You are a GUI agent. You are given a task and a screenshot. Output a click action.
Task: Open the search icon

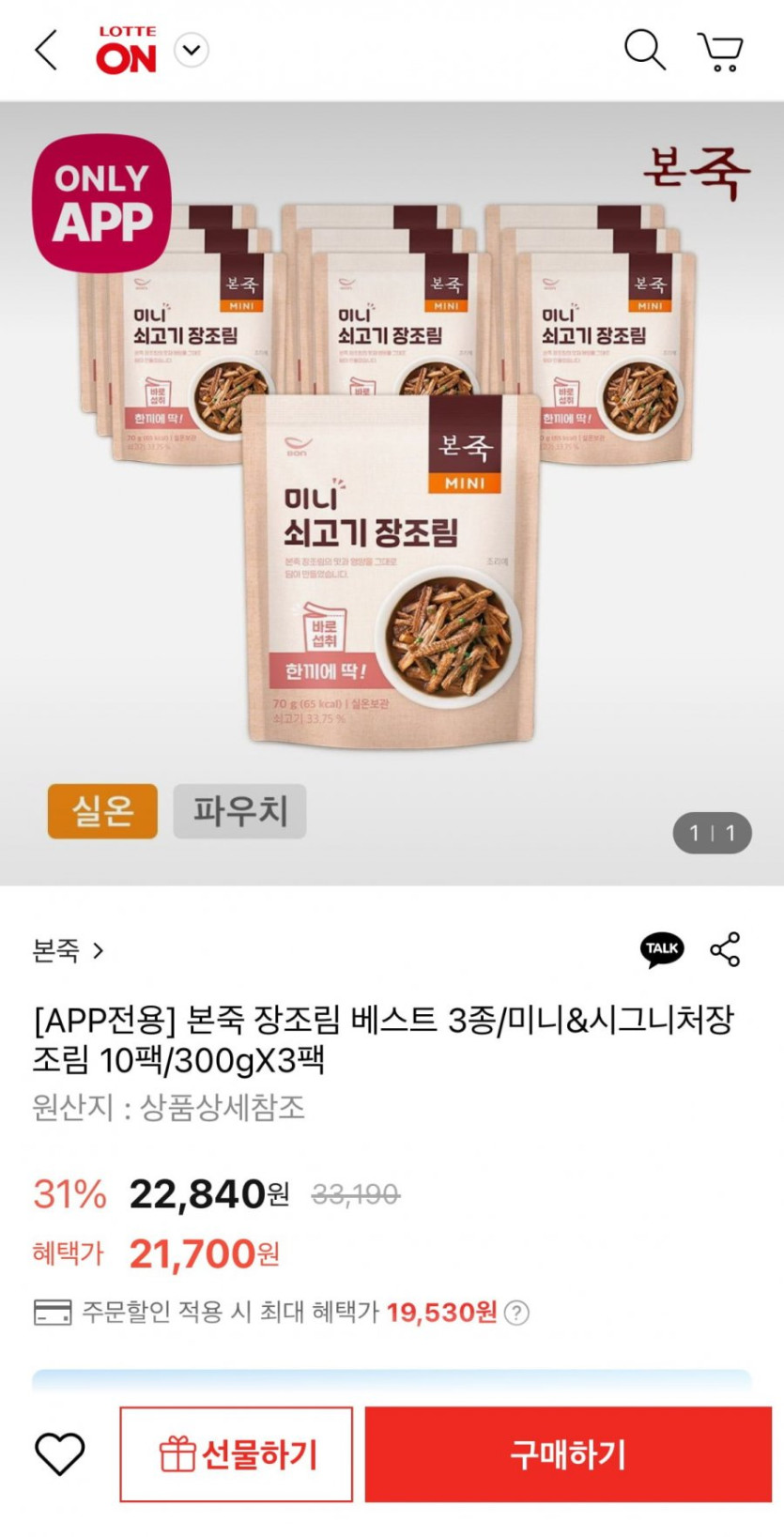point(644,50)
